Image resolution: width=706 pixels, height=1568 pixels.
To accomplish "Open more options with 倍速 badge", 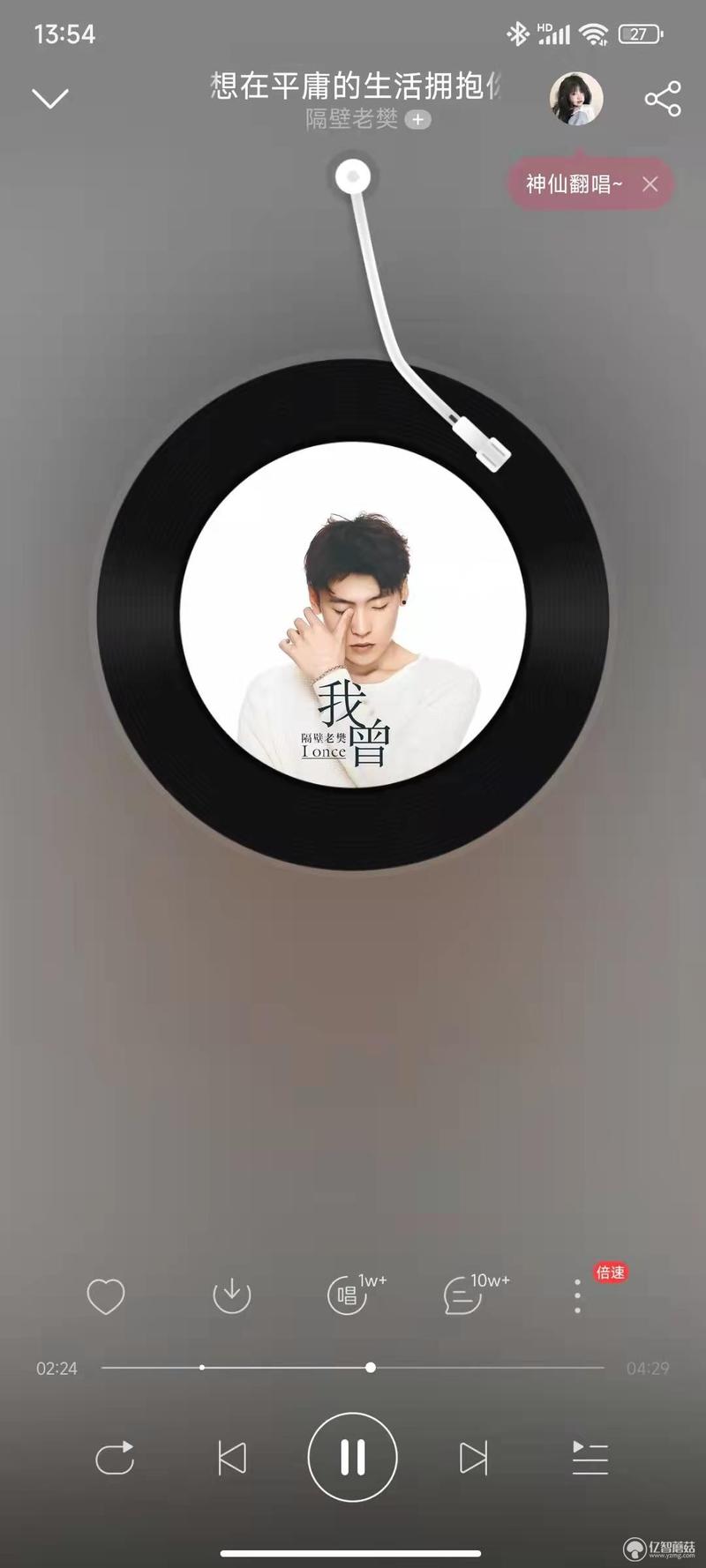I will pyautogui.click(x=578, y=1295).
